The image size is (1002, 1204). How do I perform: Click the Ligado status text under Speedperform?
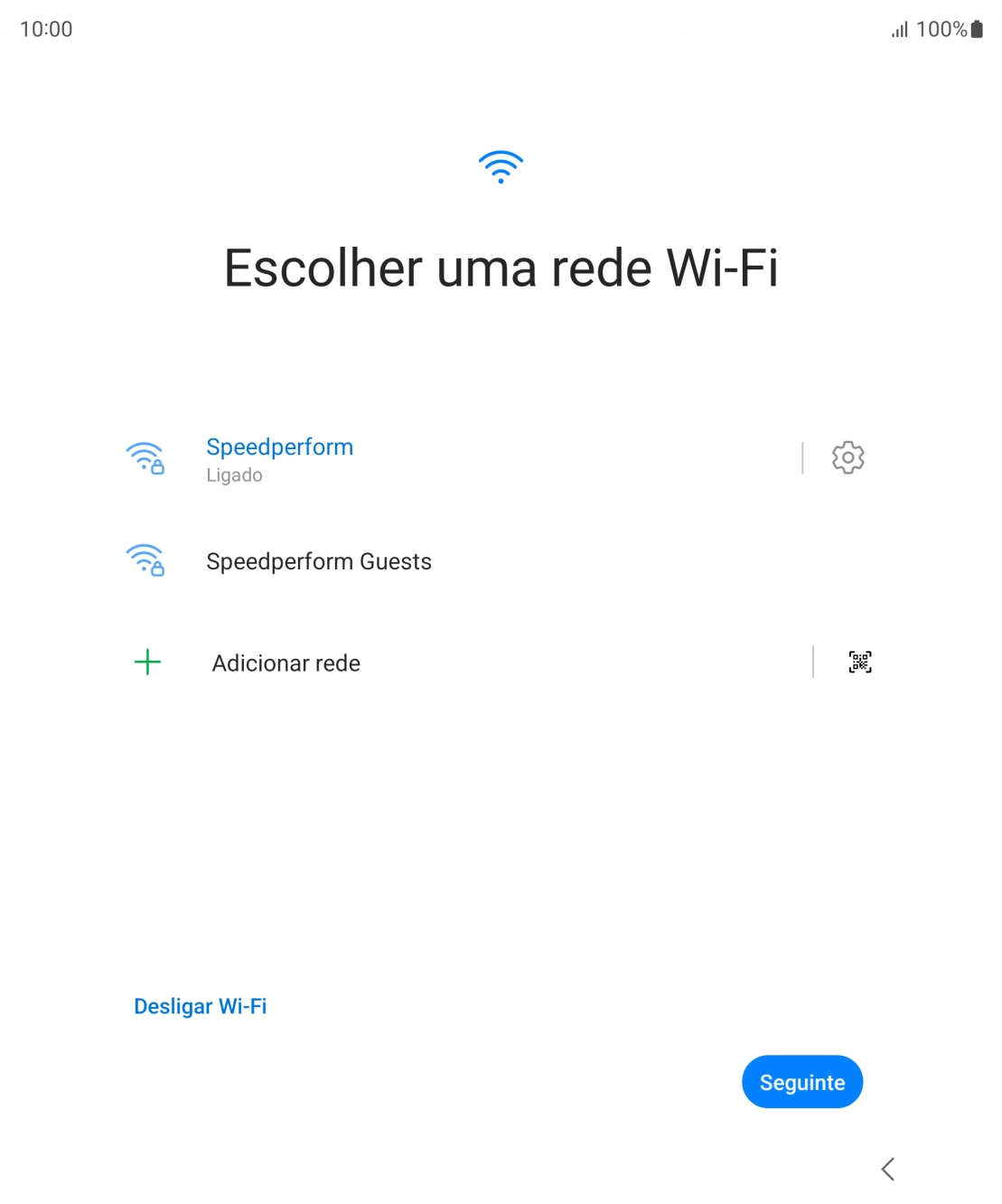click(x=234, y=475)
